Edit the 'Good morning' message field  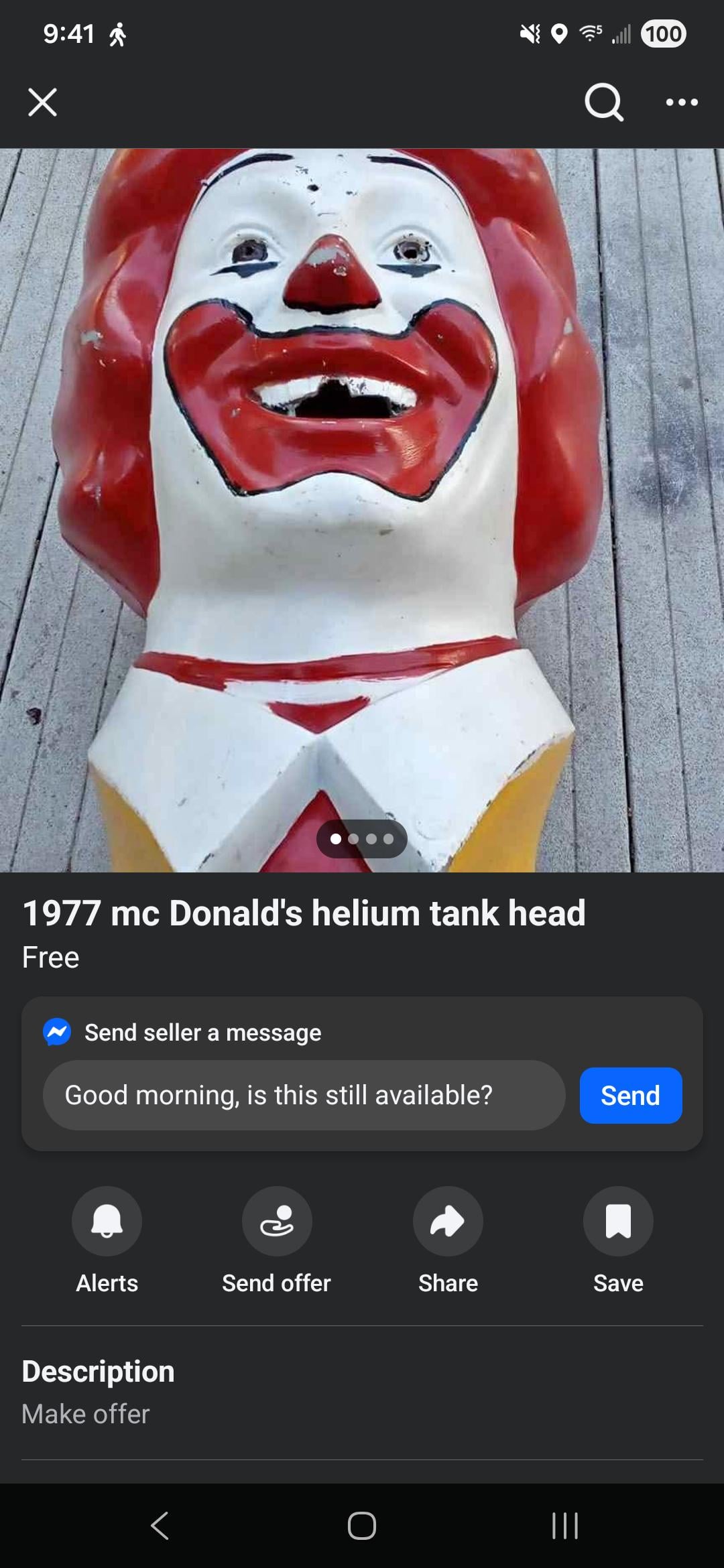(304, 1096)
